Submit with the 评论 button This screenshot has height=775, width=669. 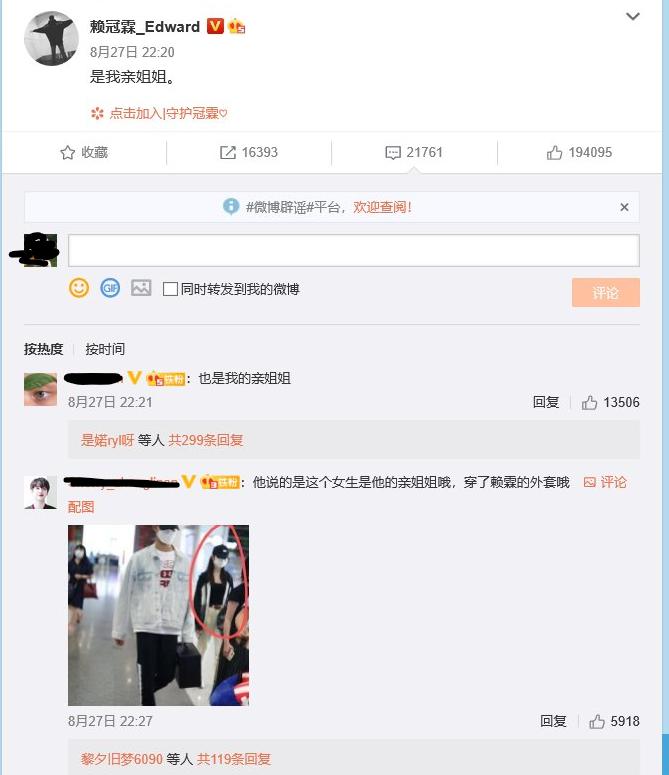click(605, 292)
